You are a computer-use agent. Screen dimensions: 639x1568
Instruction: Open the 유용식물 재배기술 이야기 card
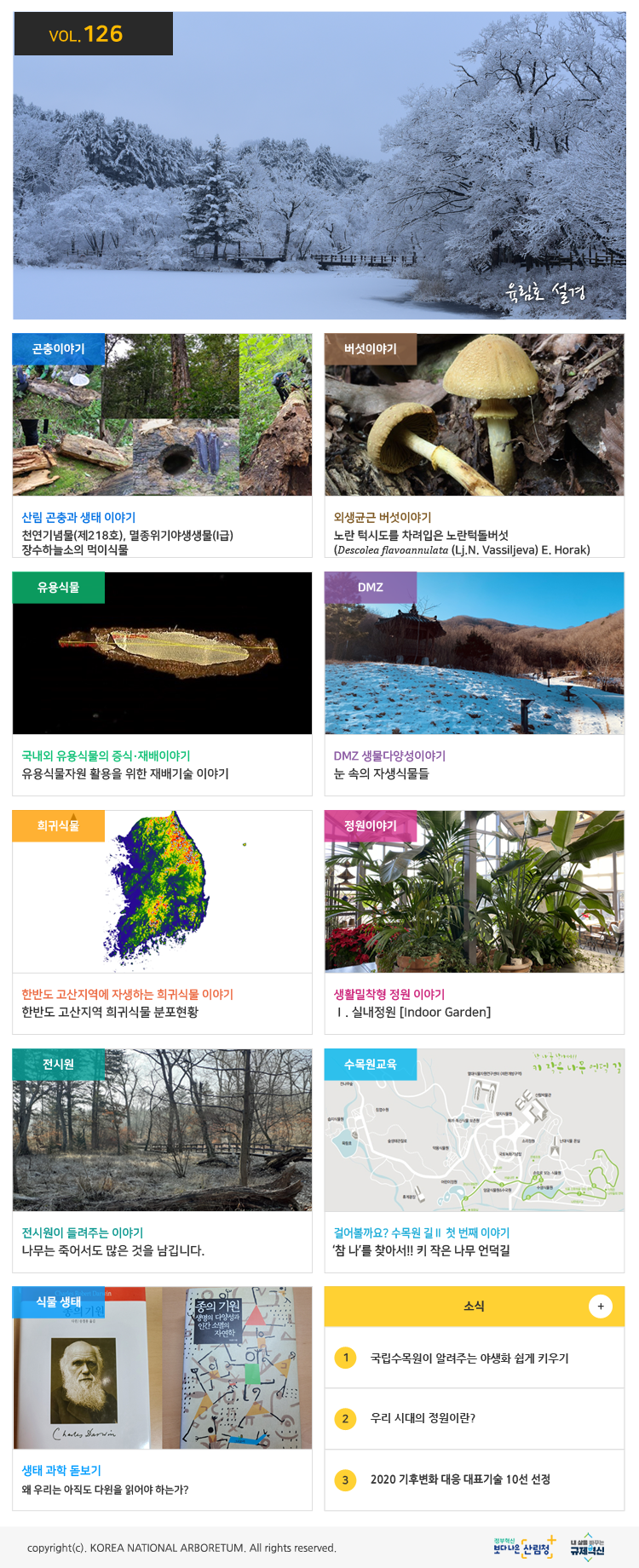(x=162, y=684)
